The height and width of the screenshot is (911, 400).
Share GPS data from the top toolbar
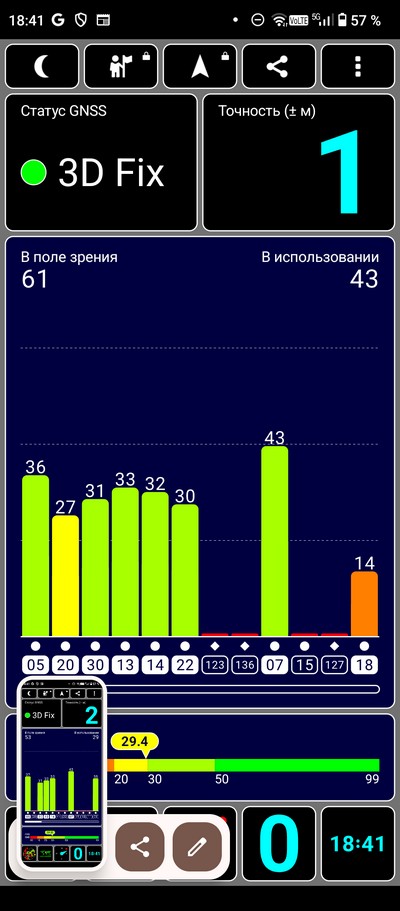(x=278, y=67)
